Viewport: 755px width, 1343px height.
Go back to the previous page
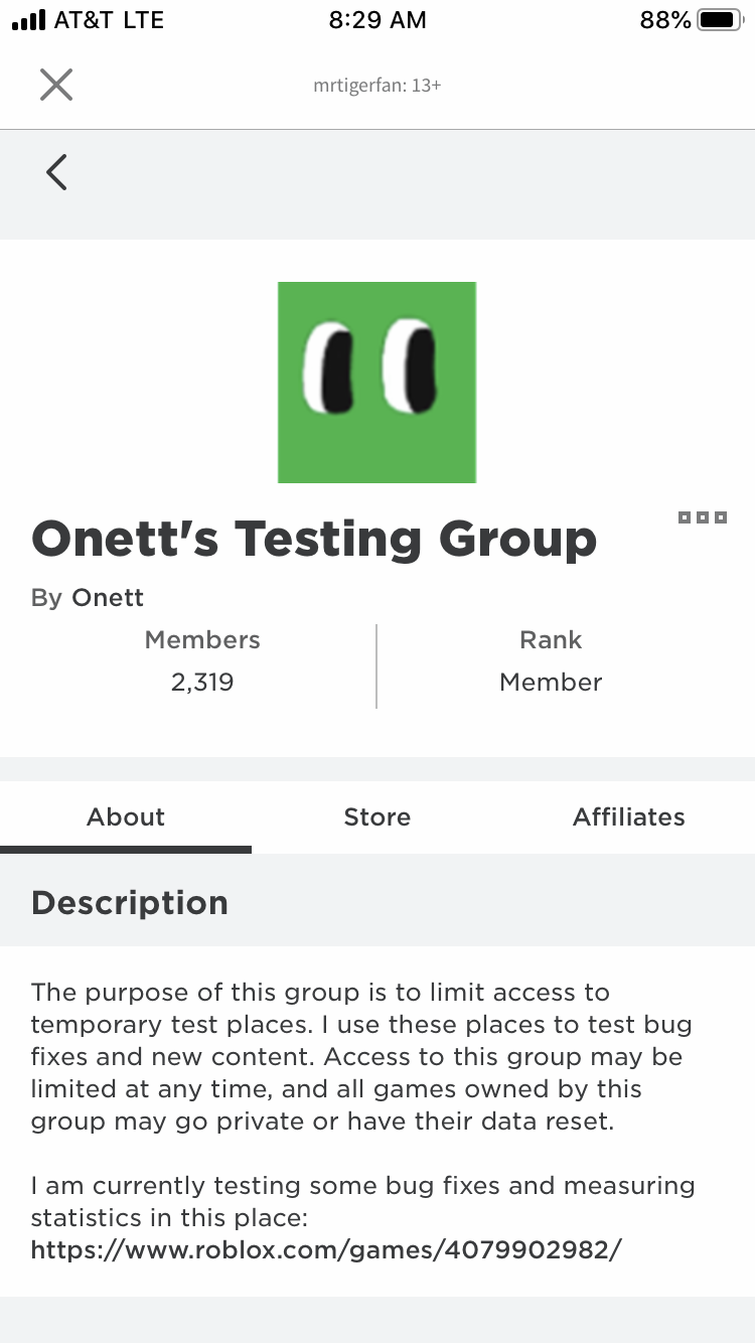(x=57, y=172)
